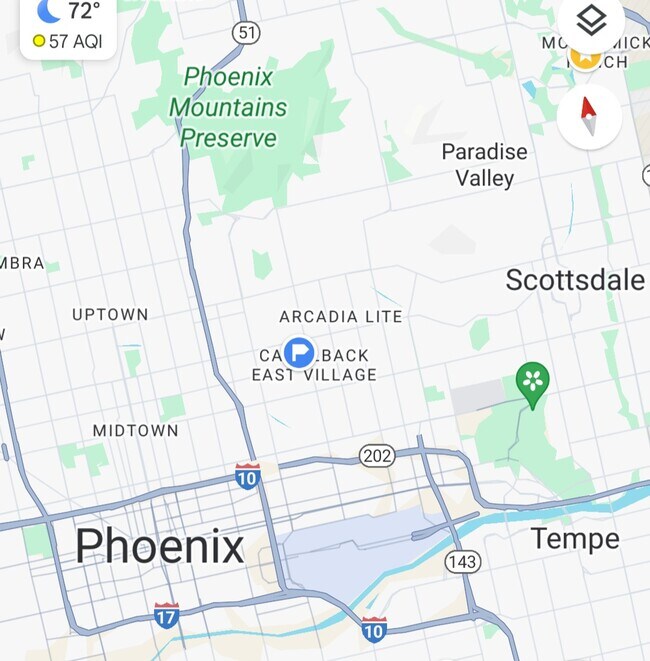The width and height of the screenshot is (650, 661).
Task: Open the green garden marker near Scottsdale
Action: (x=533, y=383)
